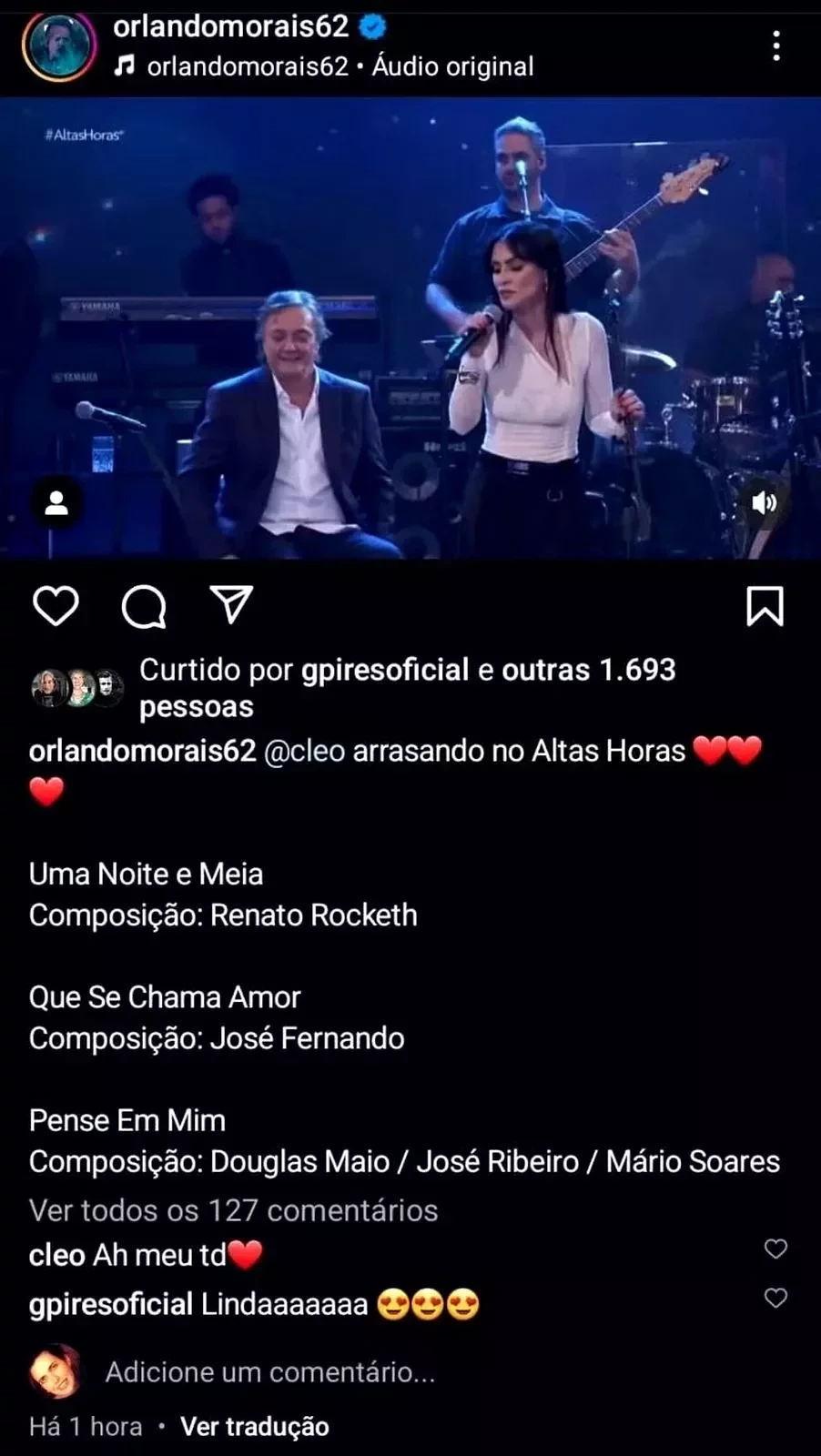This screenshot has width=821, height=1456.
Task: Open cleo's profile from her comment
Action: (56, 1255)
